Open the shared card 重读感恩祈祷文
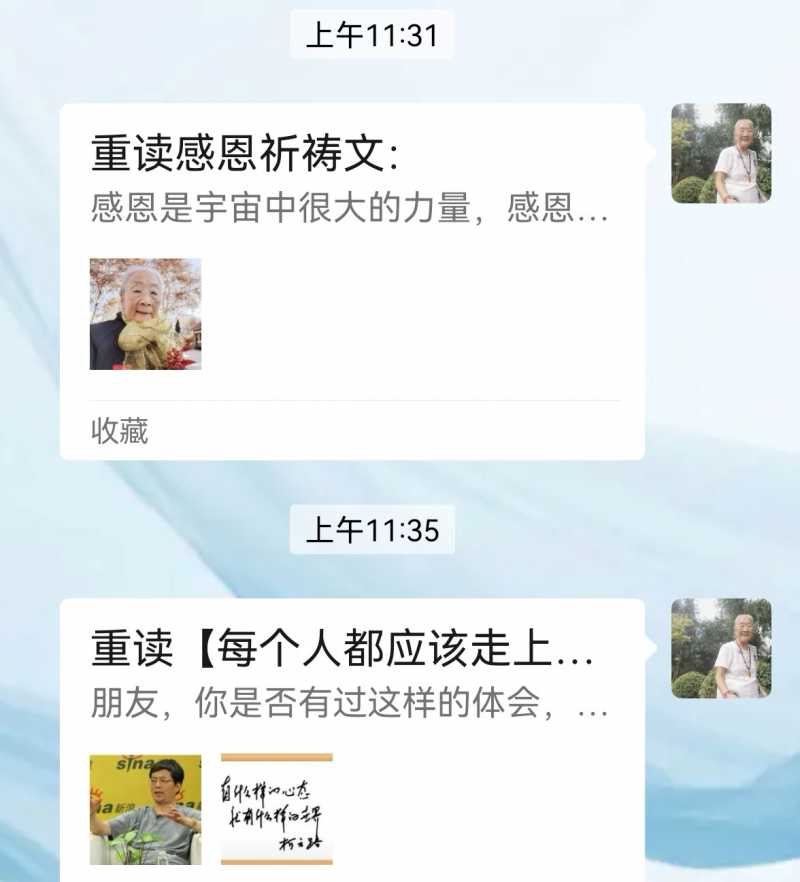This screenshot has height=882, width=800. point(350,250)
